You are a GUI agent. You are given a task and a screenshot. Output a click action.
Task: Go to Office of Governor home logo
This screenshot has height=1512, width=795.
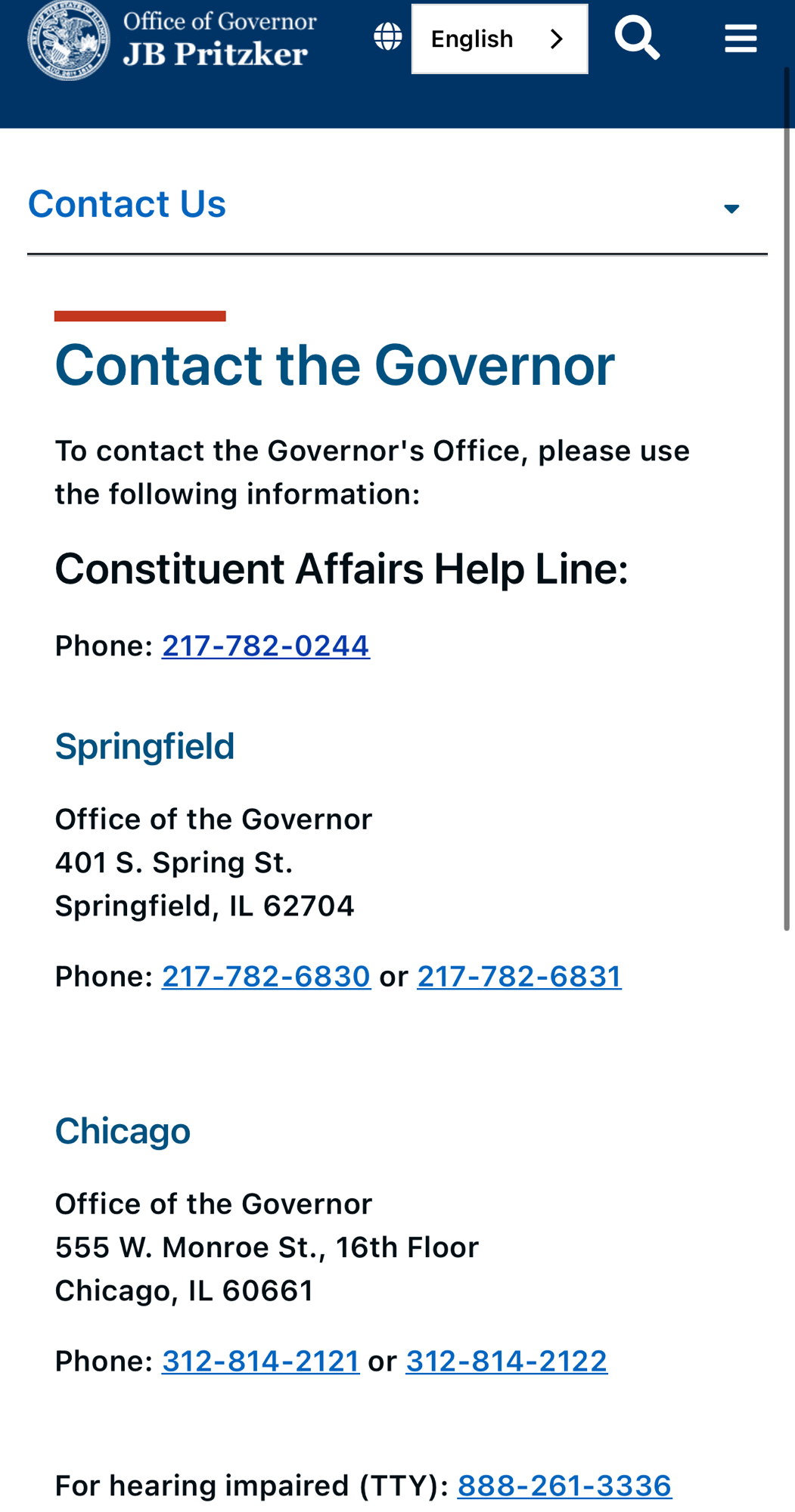tap(172, 39)
